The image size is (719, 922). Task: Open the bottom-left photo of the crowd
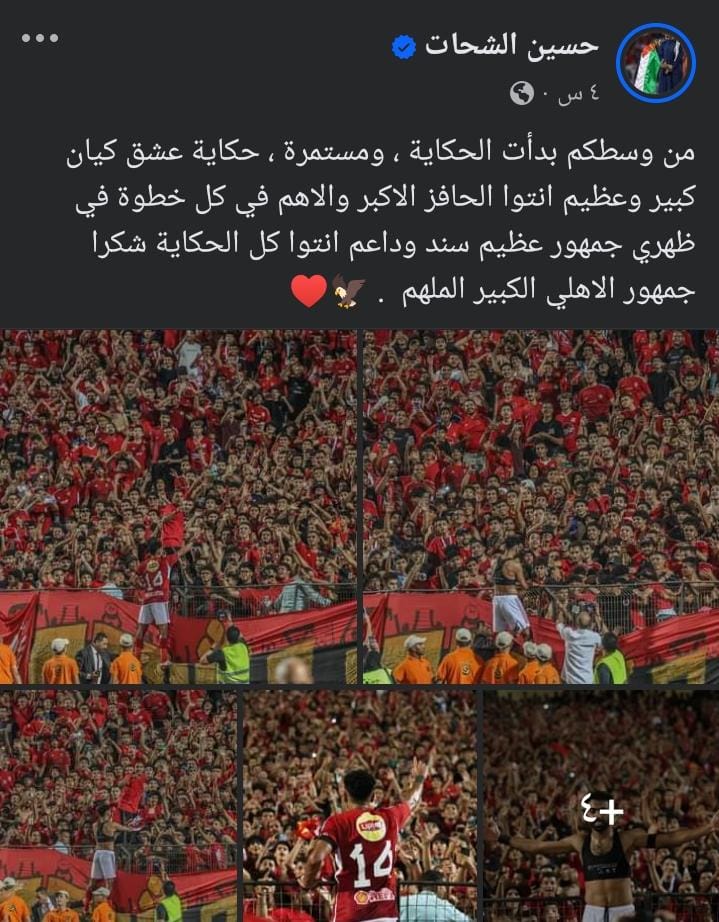(118, 806)
